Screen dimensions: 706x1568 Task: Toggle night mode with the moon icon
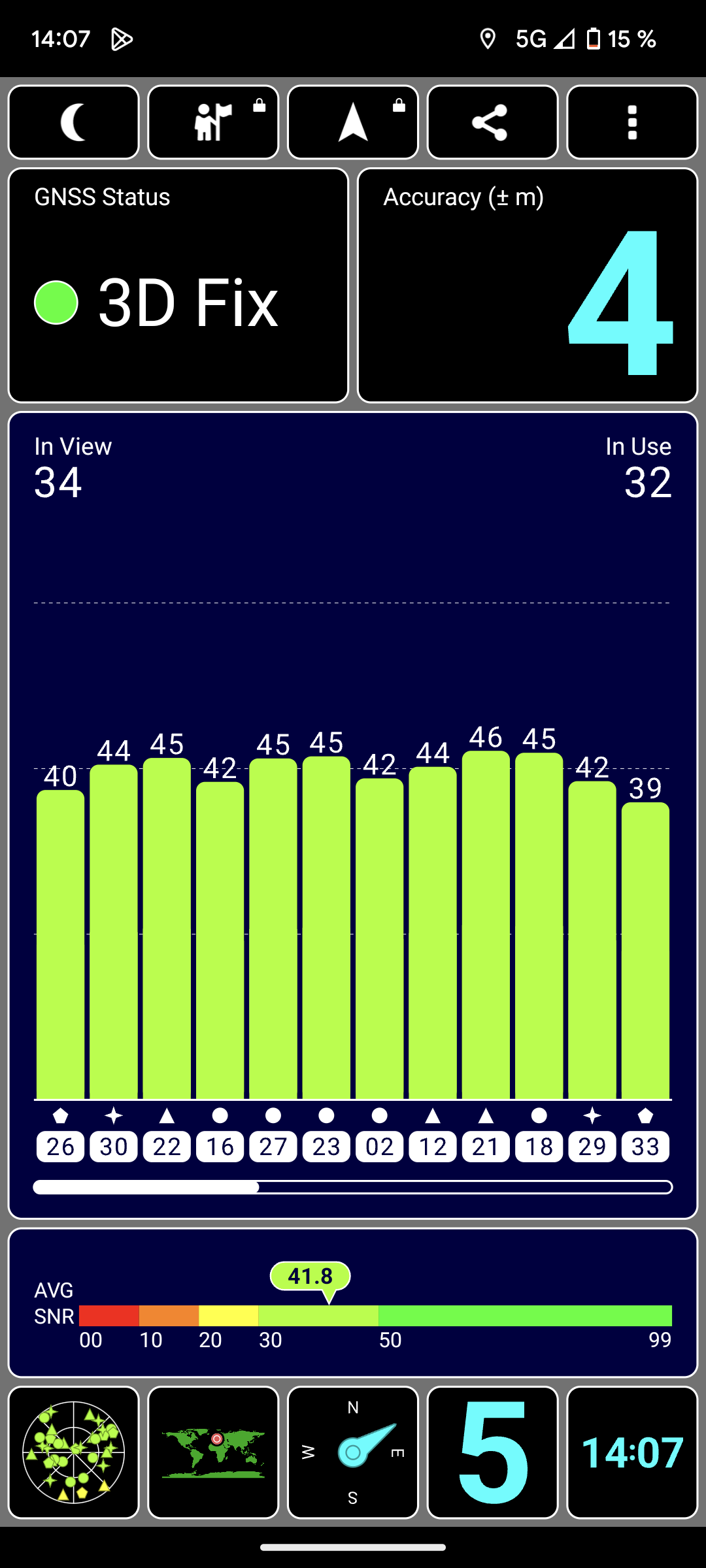coord(74,122)
